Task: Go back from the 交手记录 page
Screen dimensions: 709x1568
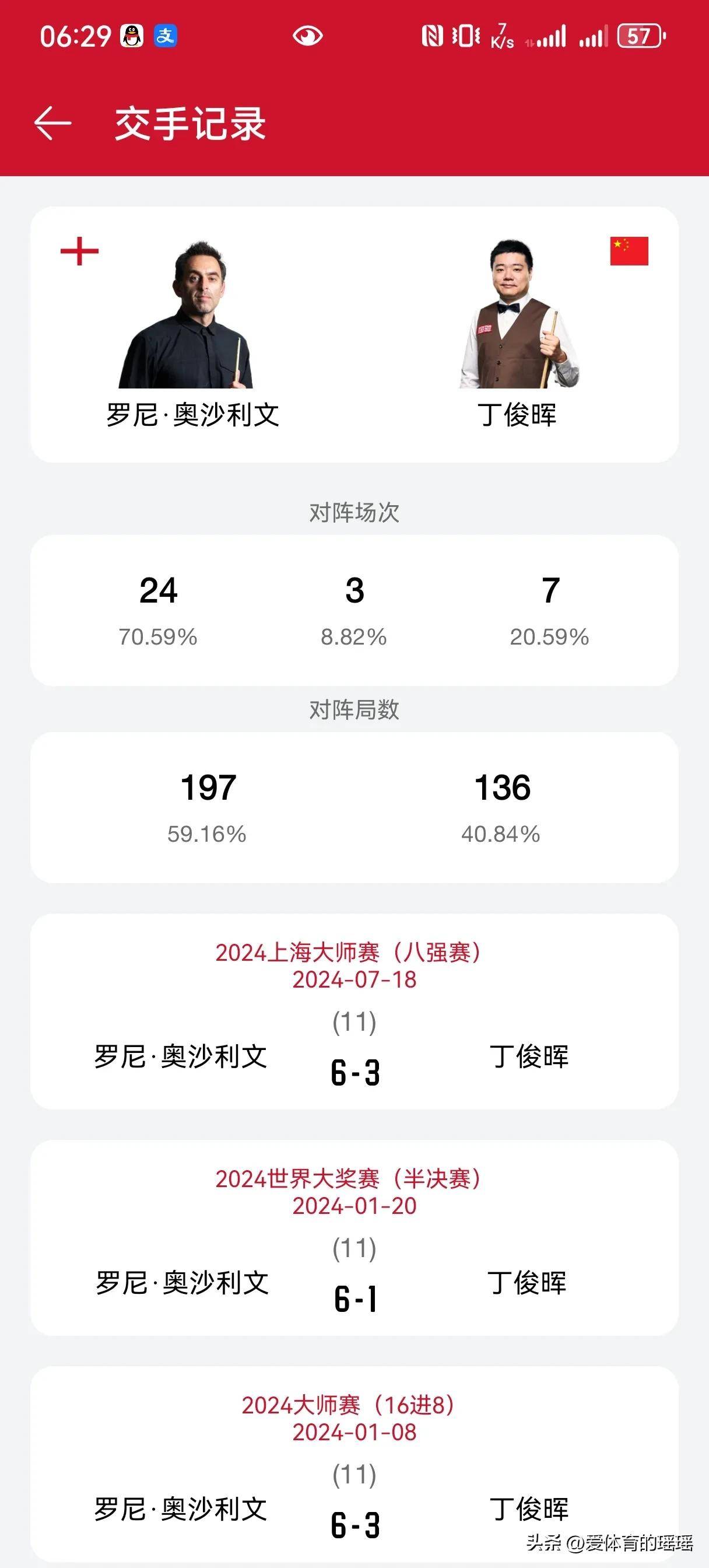Action: click(53, 123)
